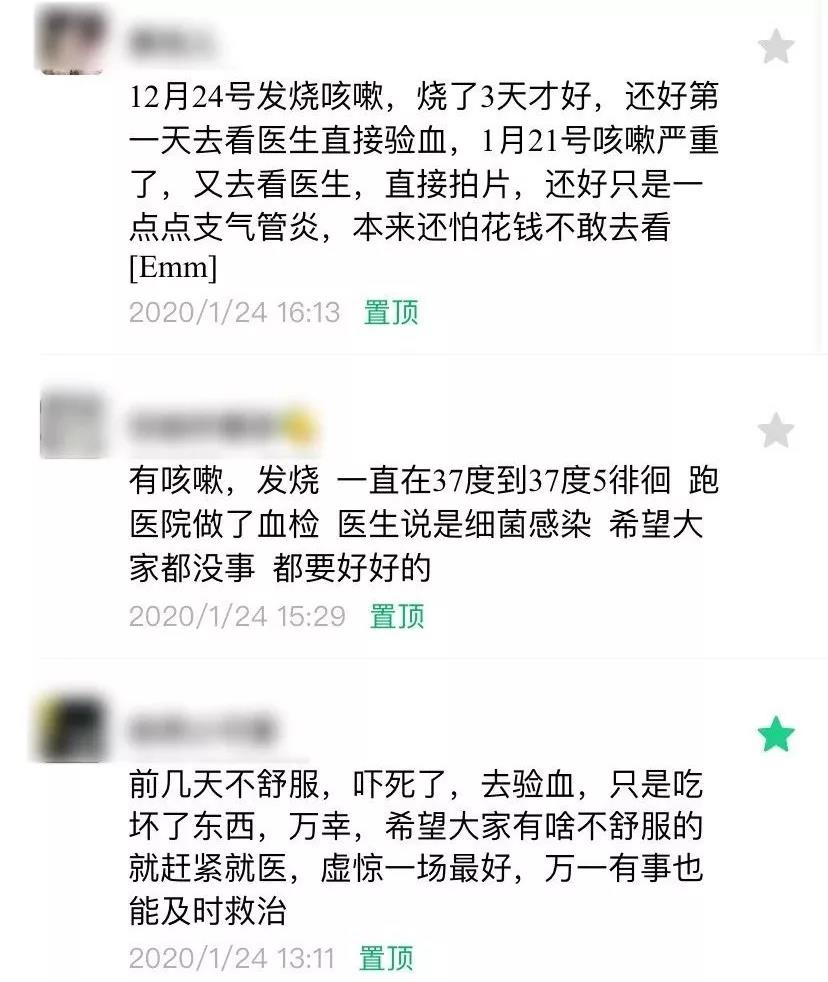Viewport: 828px width, 982px height.
Task: Select 置顶 under the 13:11 comment
Action: tap(386, 958)
